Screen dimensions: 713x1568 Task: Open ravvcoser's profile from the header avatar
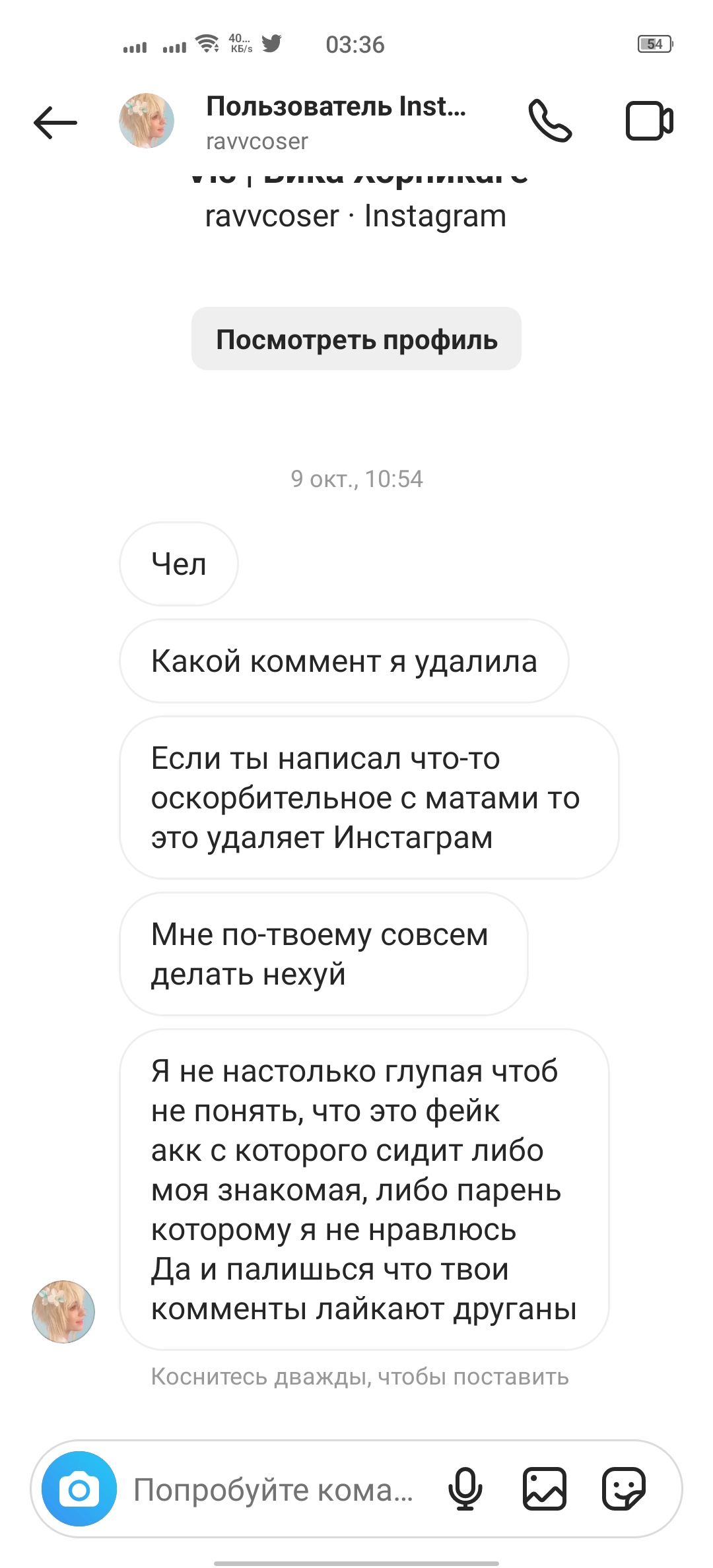(147, 121)
